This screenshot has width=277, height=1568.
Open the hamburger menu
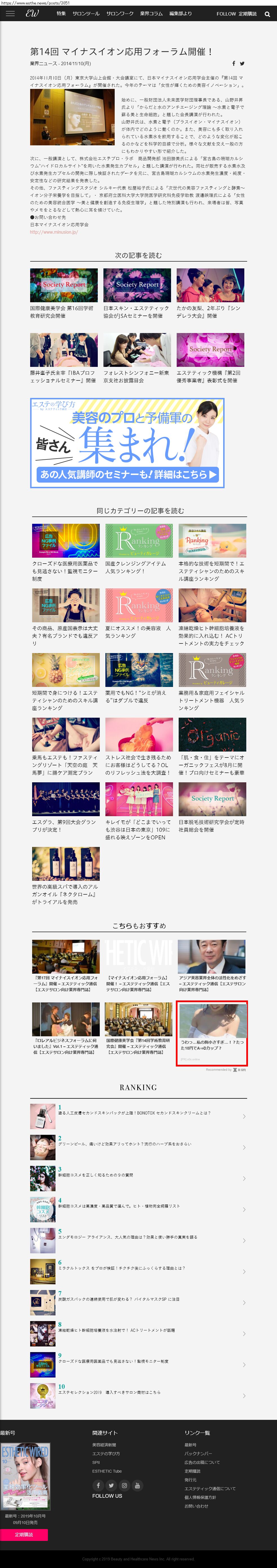(x=10, y=13)
